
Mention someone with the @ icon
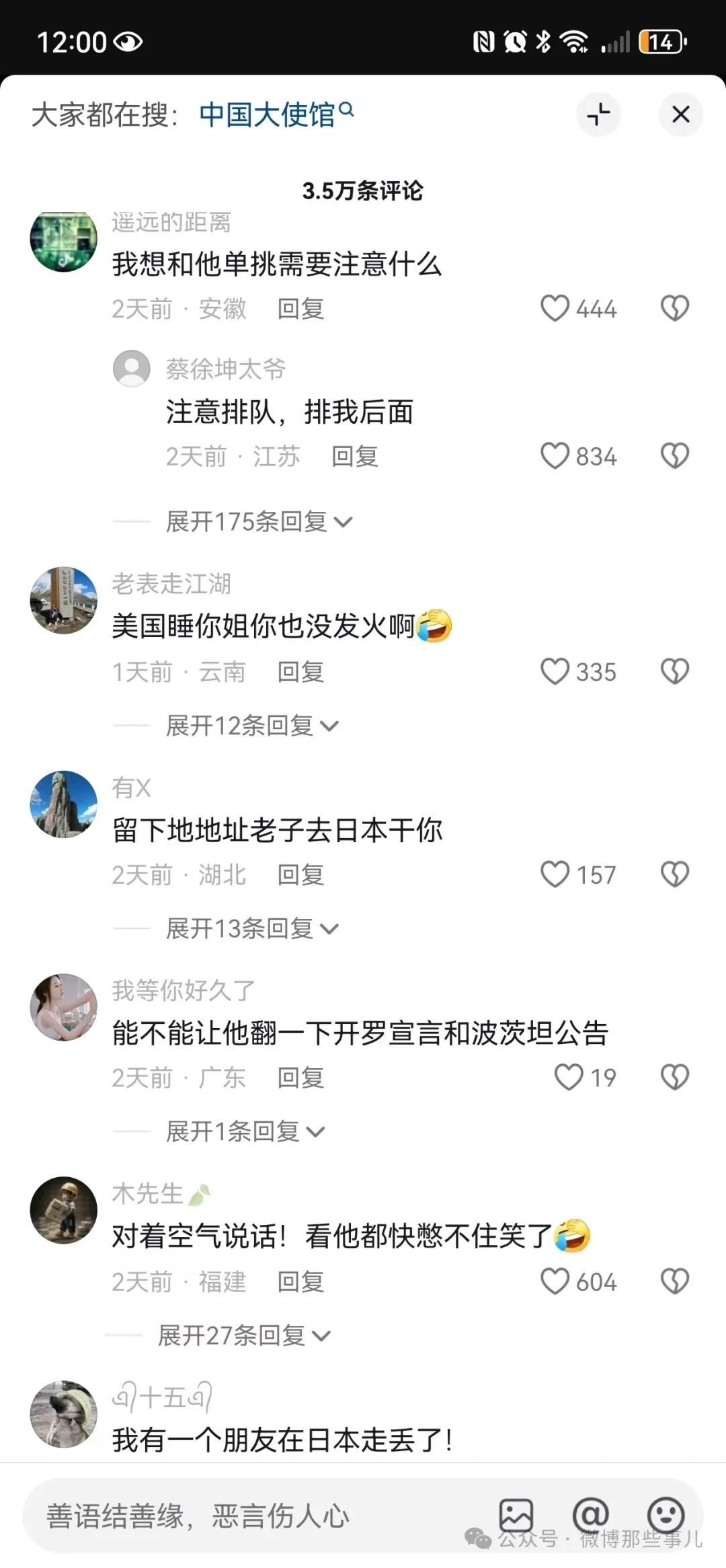tap(590, 1515)
